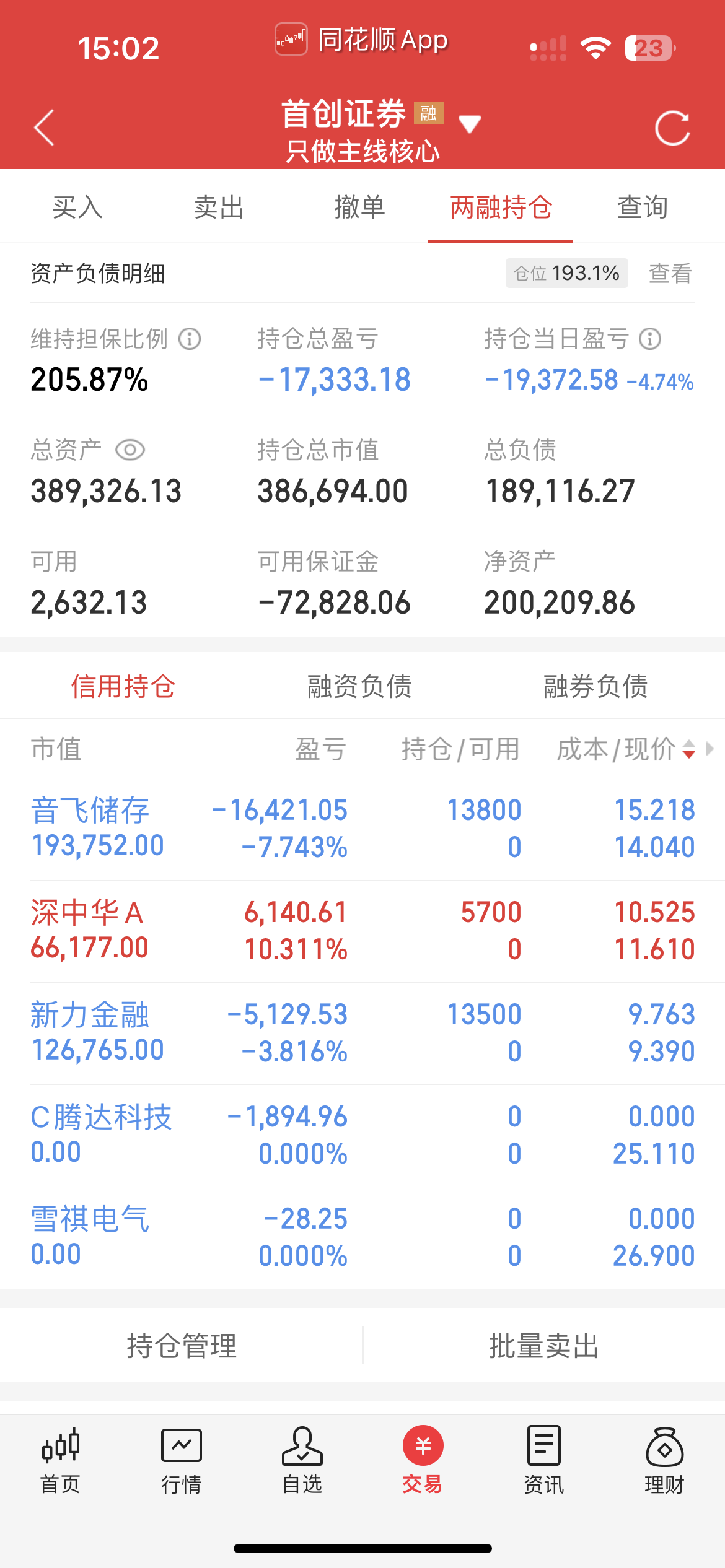Open the 音飞储存 holding row
Screen dimensions: 725x1568
pos(362,829)
